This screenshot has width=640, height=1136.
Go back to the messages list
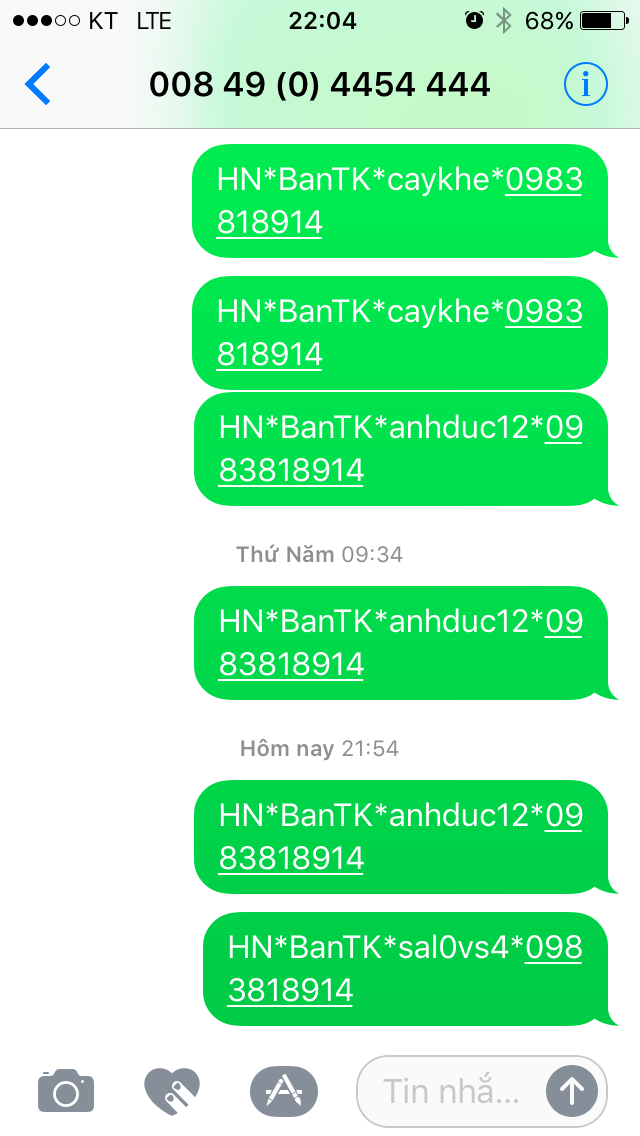click(38, 85)
